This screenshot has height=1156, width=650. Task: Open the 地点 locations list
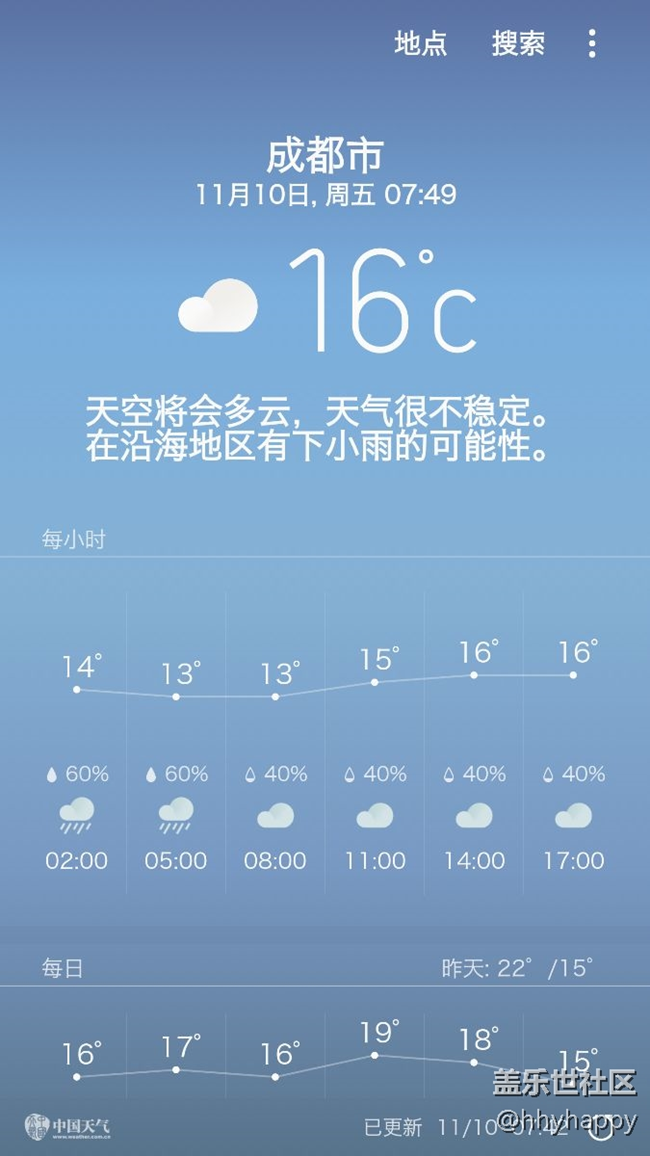(x=421, y=44)
